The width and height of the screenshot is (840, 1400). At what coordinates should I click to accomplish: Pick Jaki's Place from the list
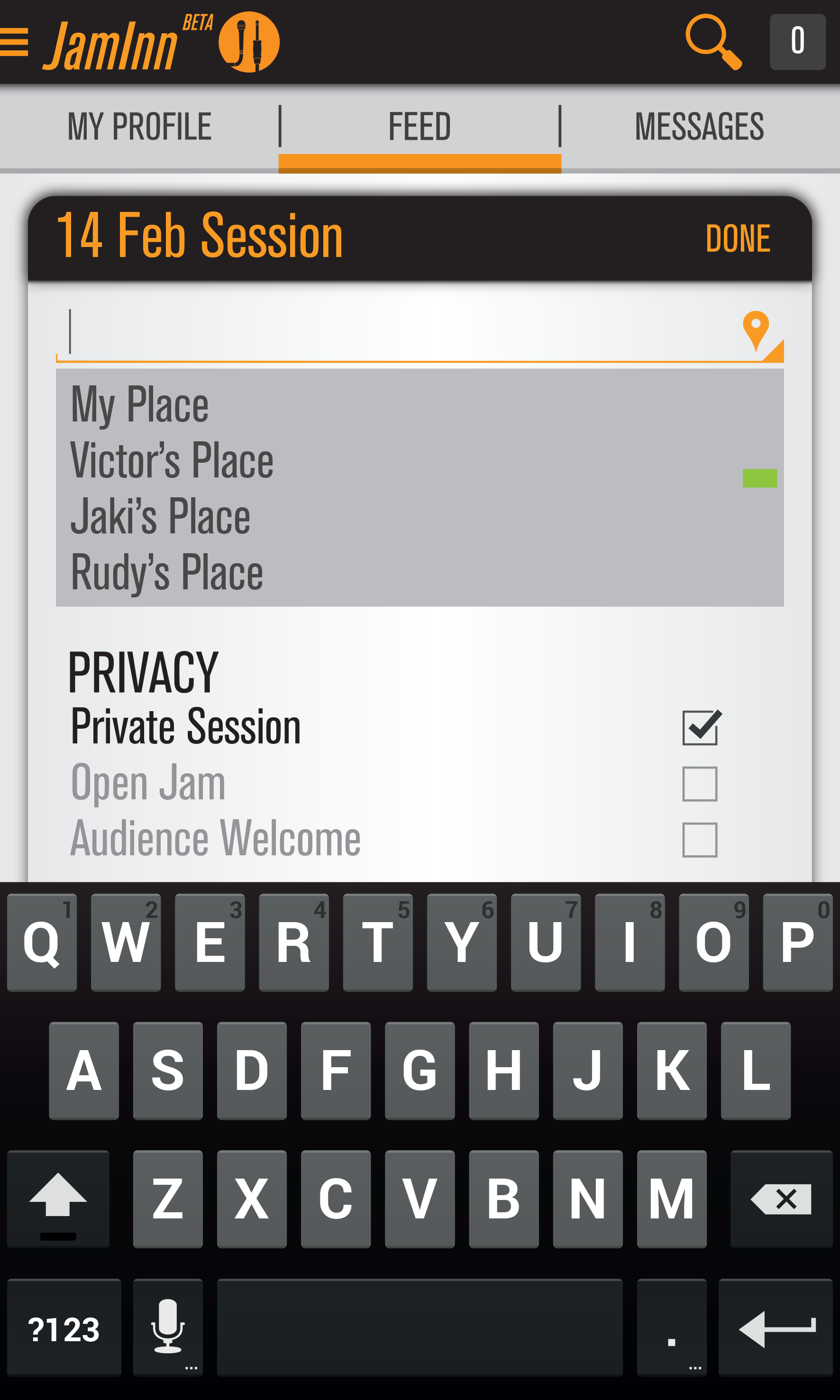pos(160,516)
